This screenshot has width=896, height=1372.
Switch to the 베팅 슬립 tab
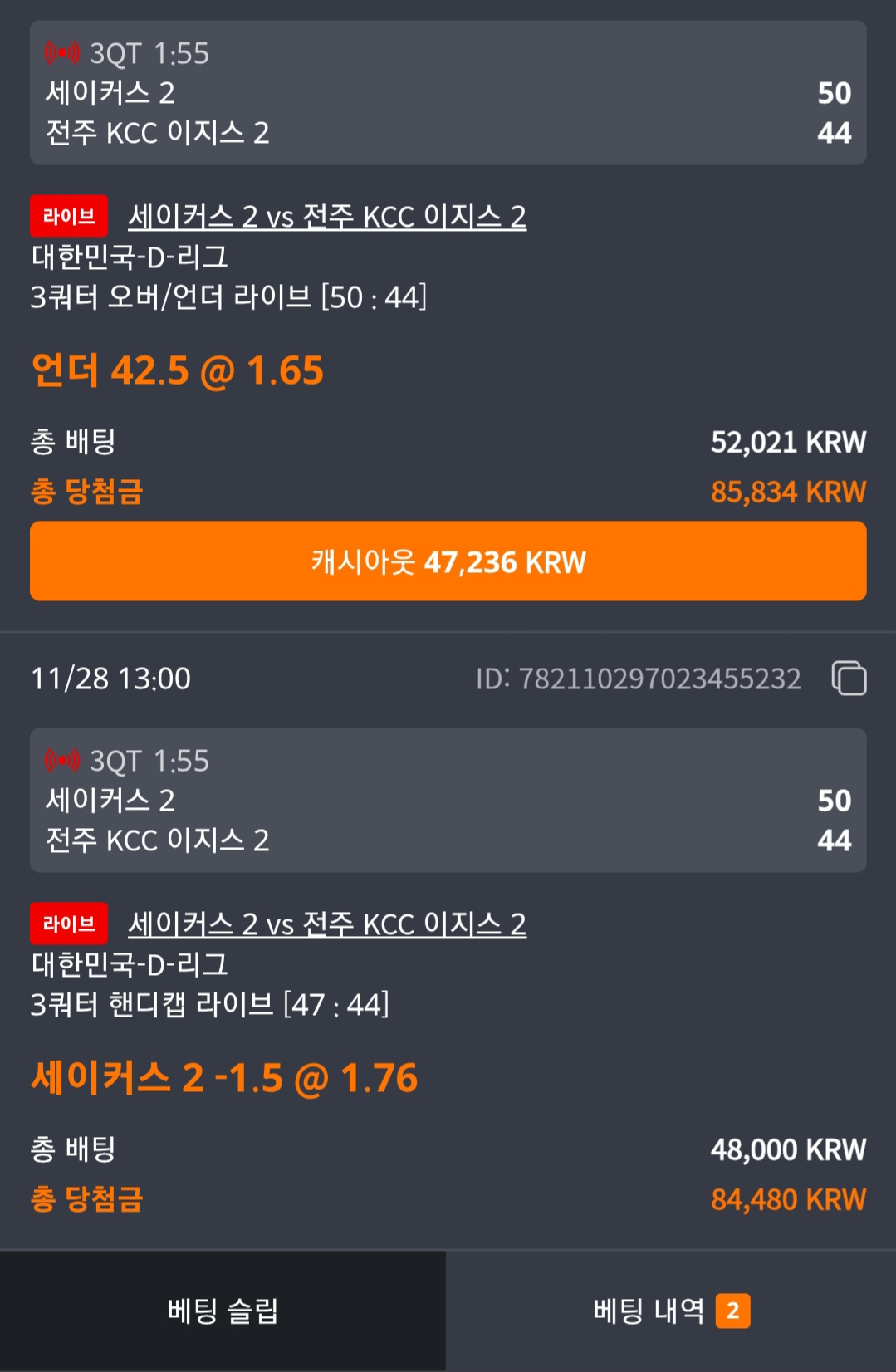tap(223, 1311)
